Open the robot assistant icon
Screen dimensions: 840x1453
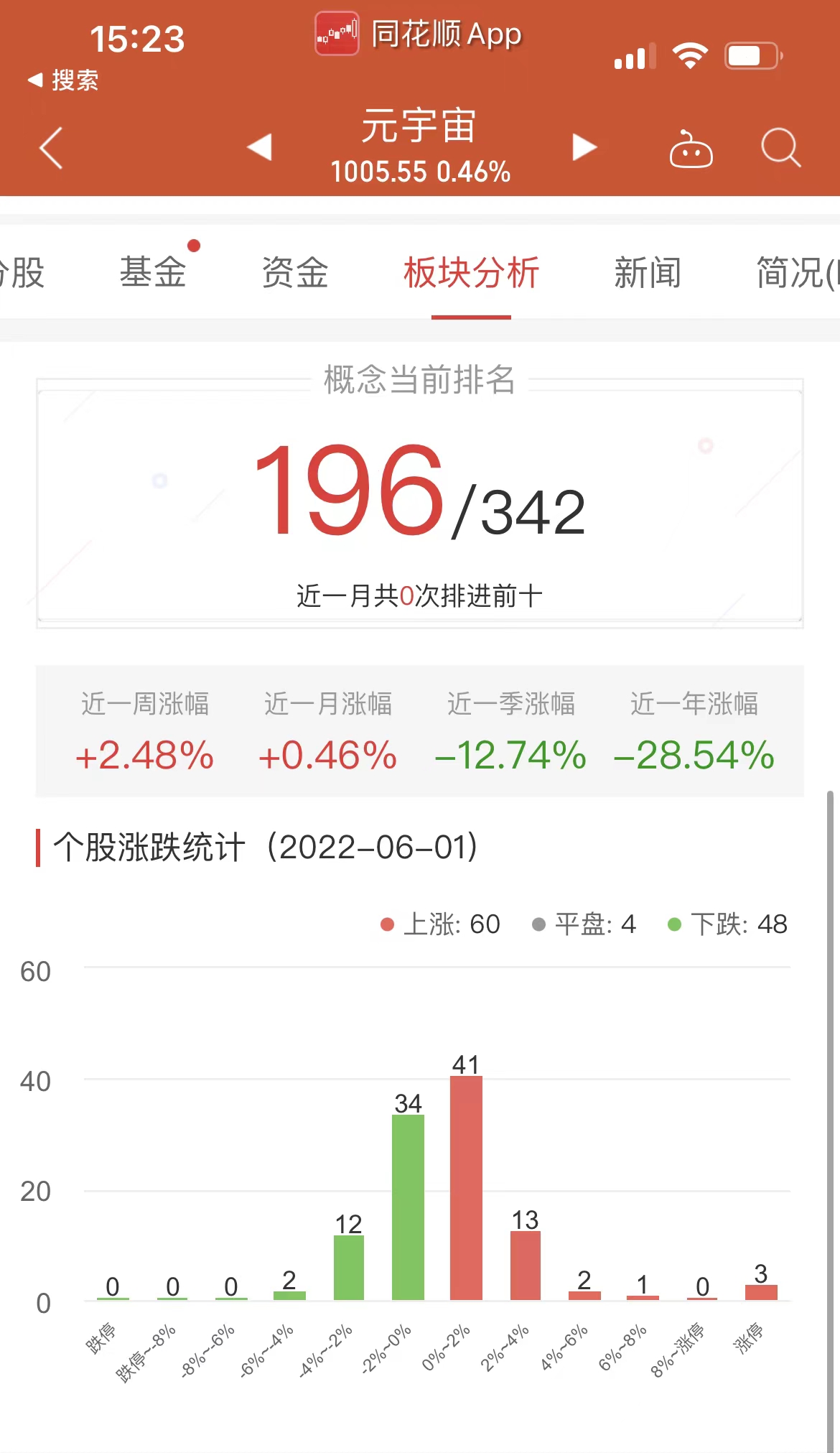[691, 149]
